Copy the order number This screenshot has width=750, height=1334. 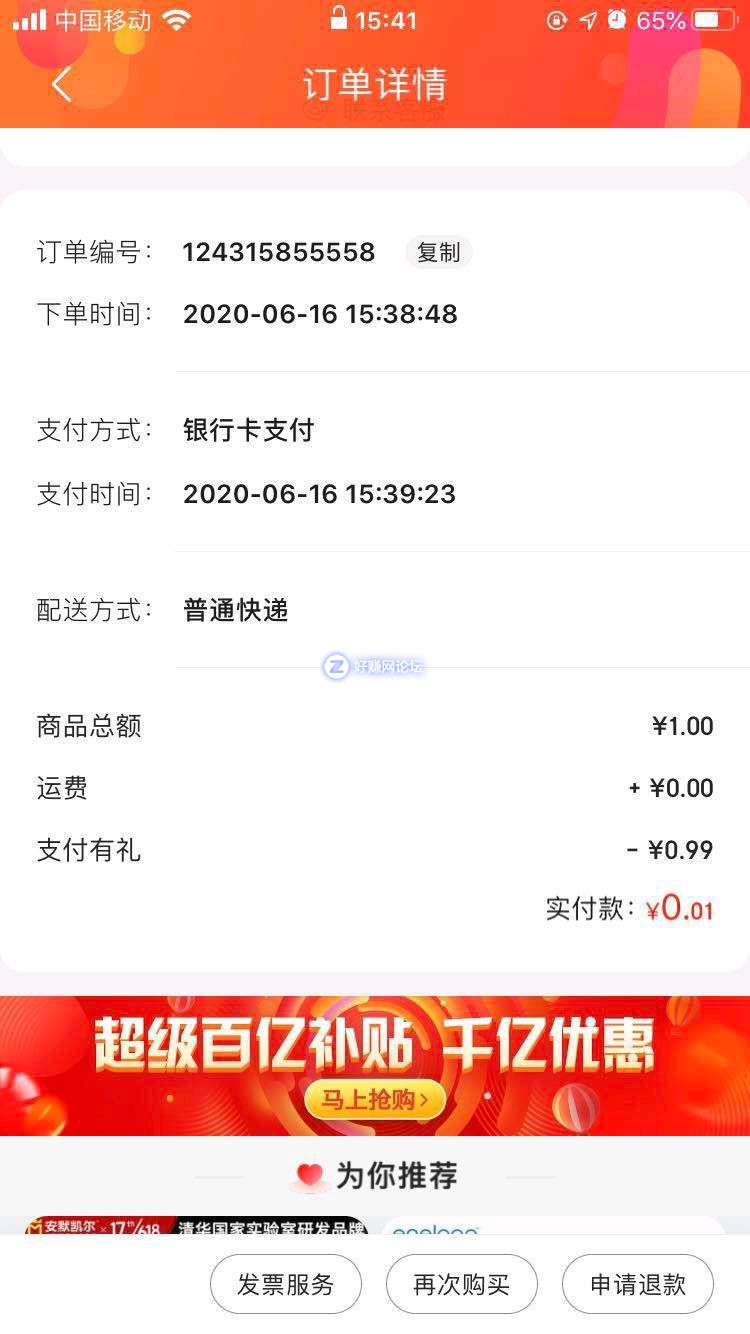pos(438,253)
